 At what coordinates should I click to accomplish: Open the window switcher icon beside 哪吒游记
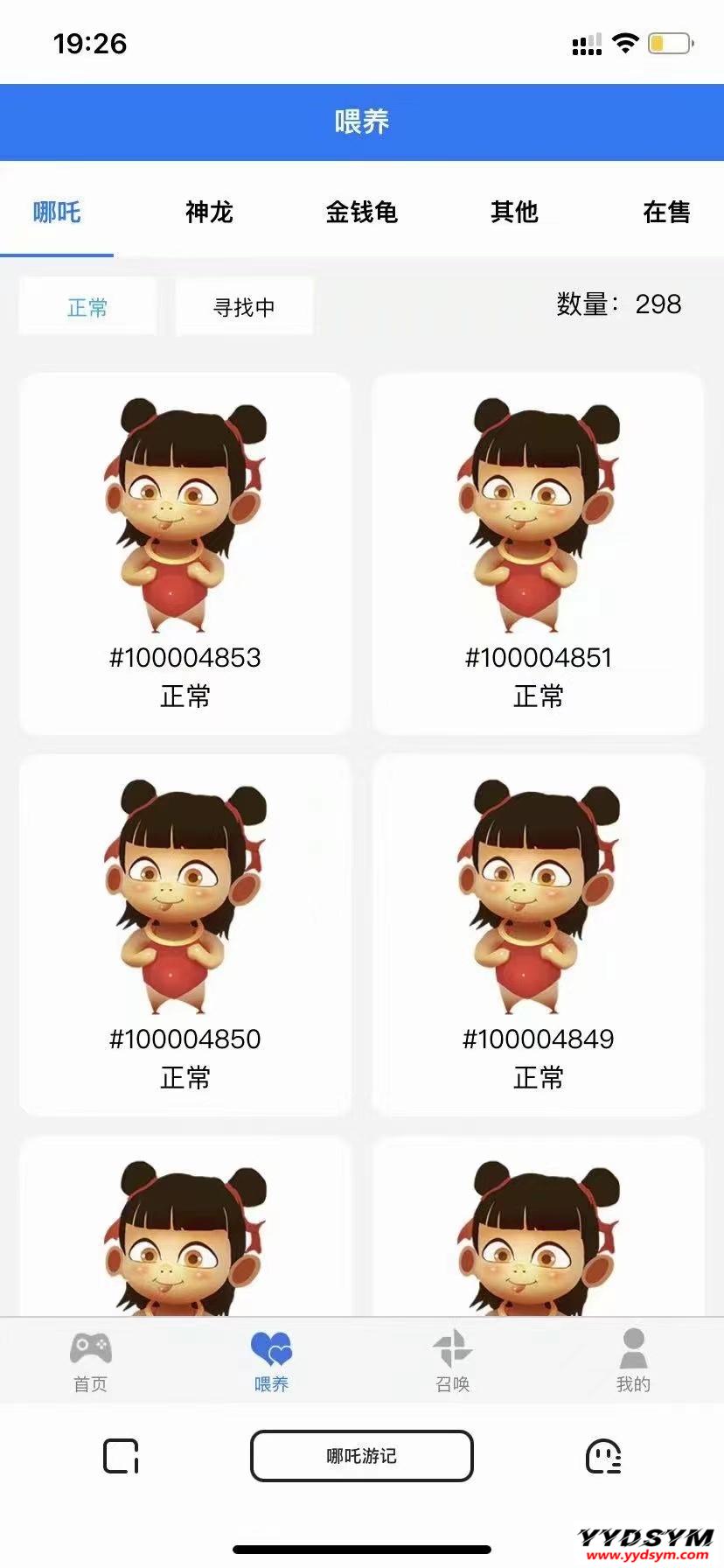pos(121,1456)
